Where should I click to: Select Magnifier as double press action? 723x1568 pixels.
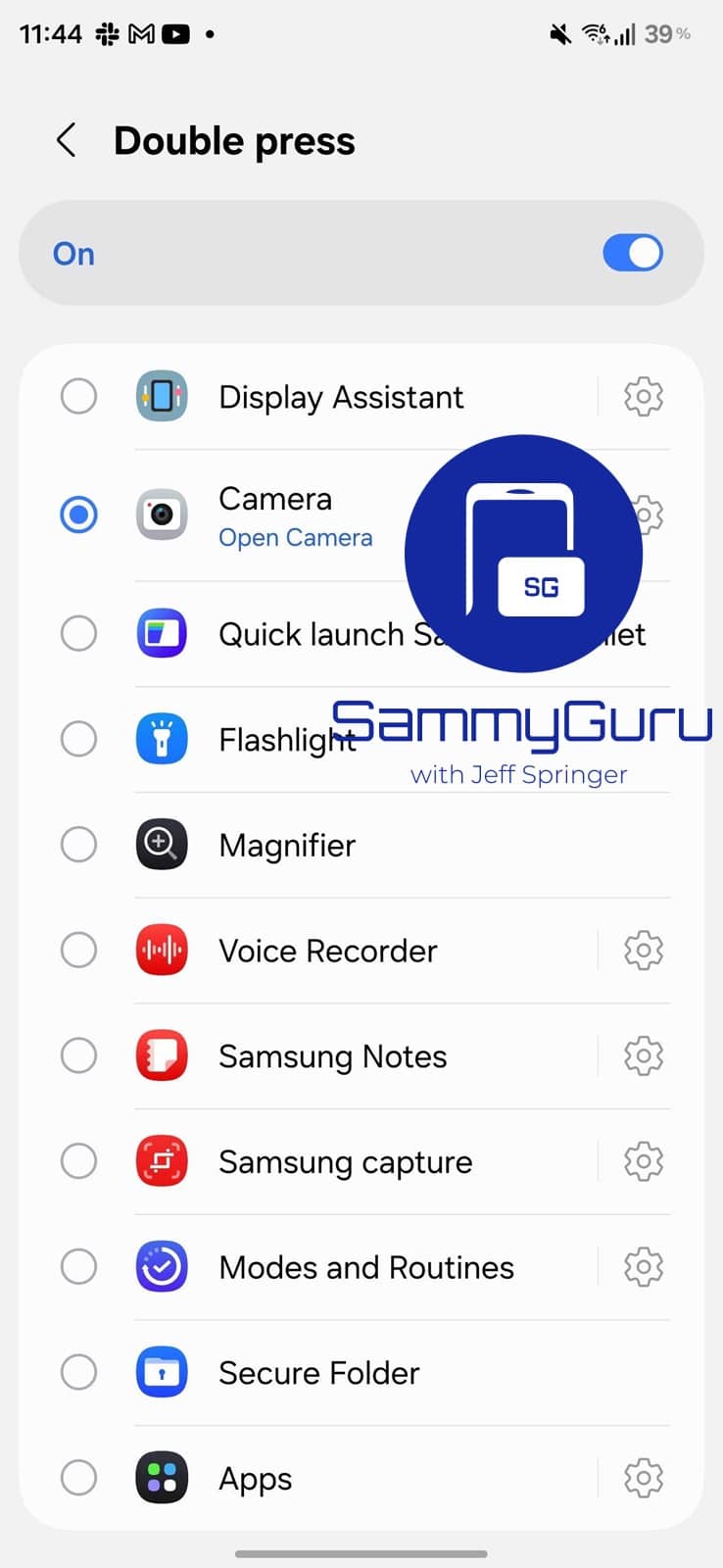point(79,845)
